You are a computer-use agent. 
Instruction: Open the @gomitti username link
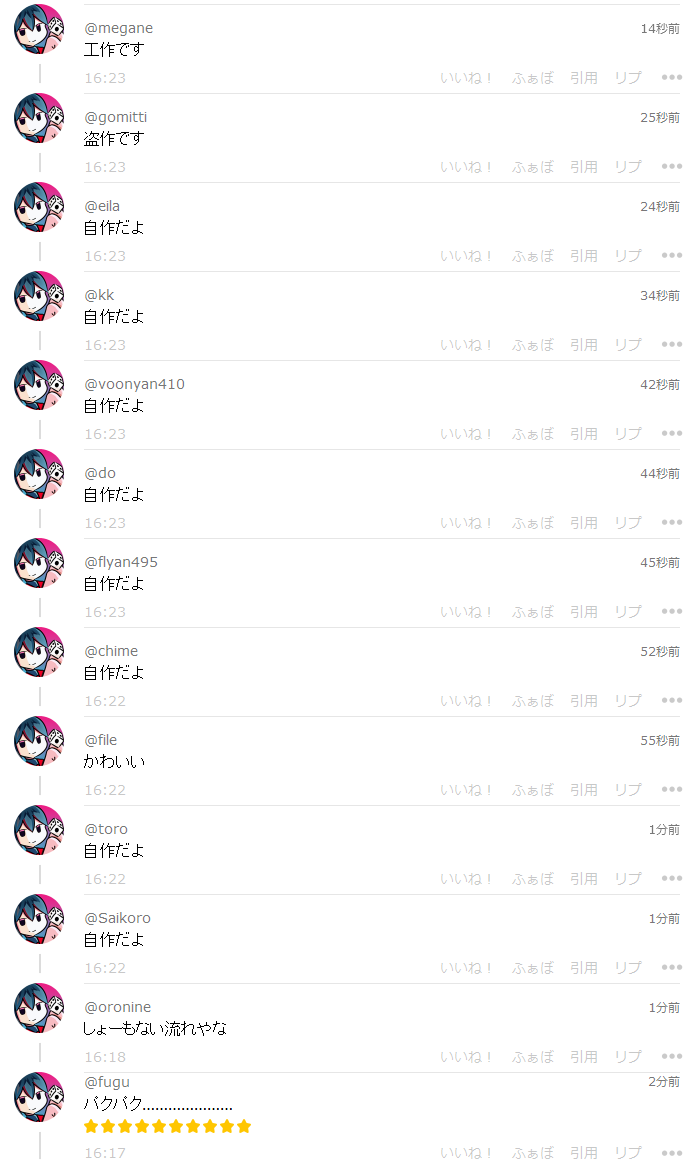click(115, 117)
